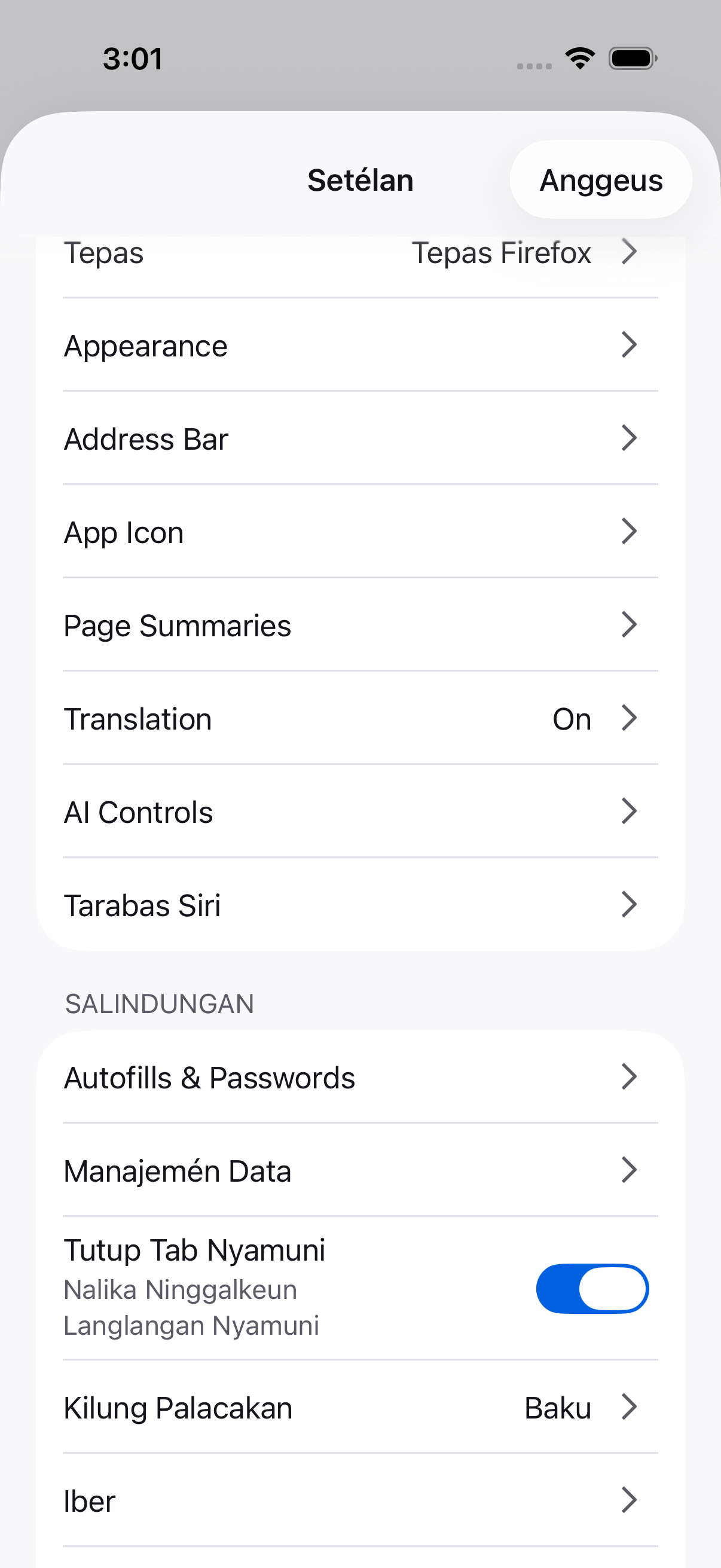Open AI Controls

(360, 812)
